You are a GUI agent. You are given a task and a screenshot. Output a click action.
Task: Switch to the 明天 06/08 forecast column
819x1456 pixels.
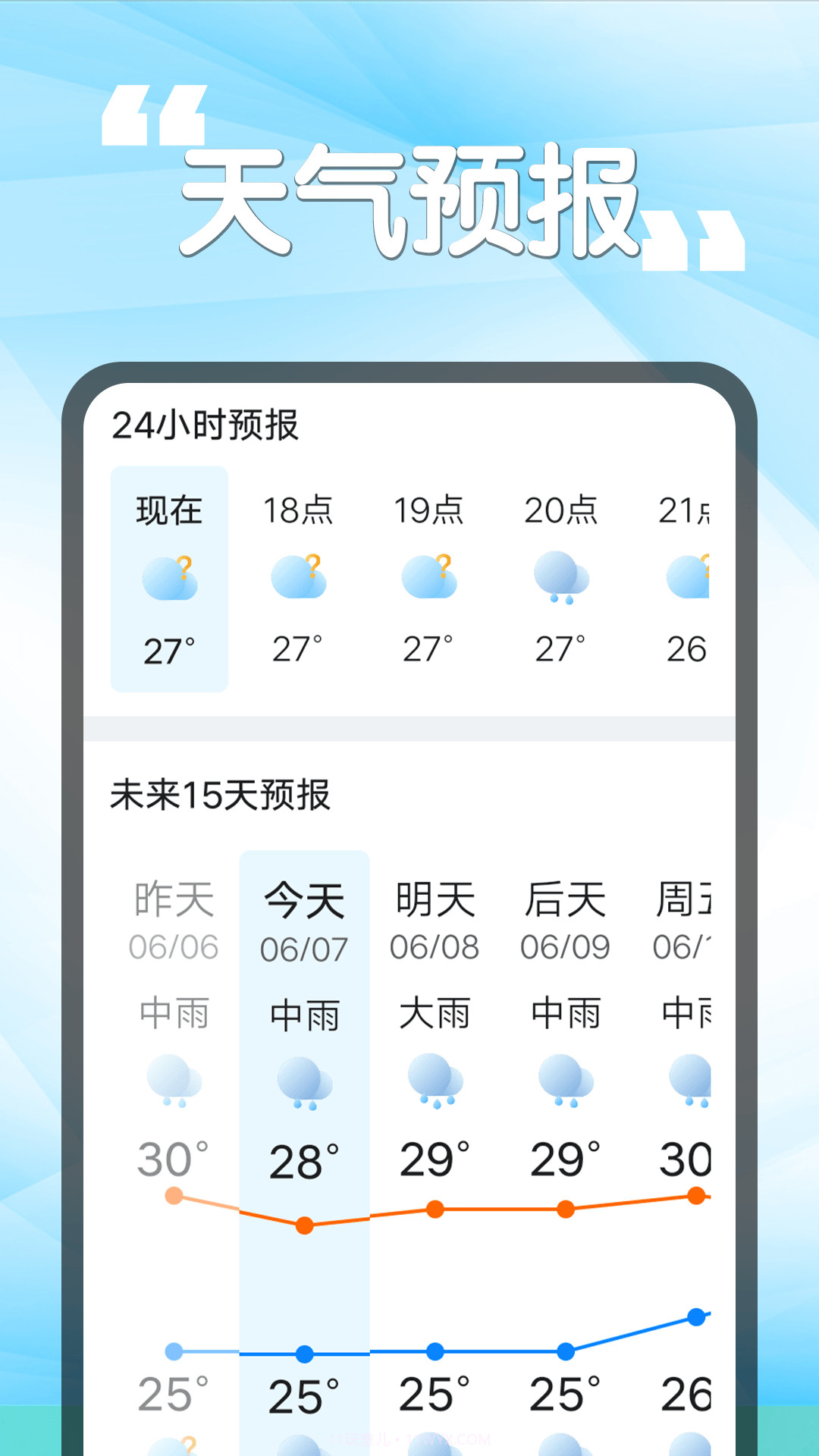(x=434, y=921)
